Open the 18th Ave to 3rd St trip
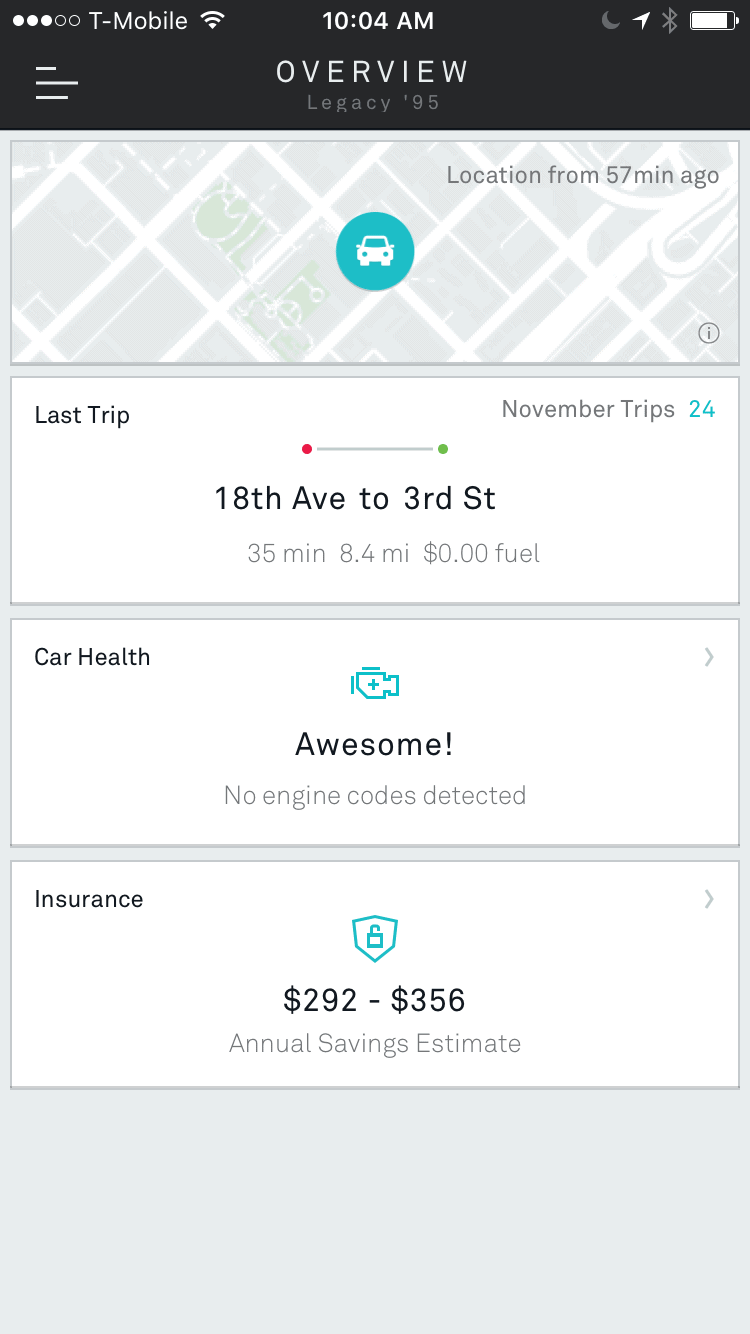Screen dimensions: 750x1334 pos(355,498)
